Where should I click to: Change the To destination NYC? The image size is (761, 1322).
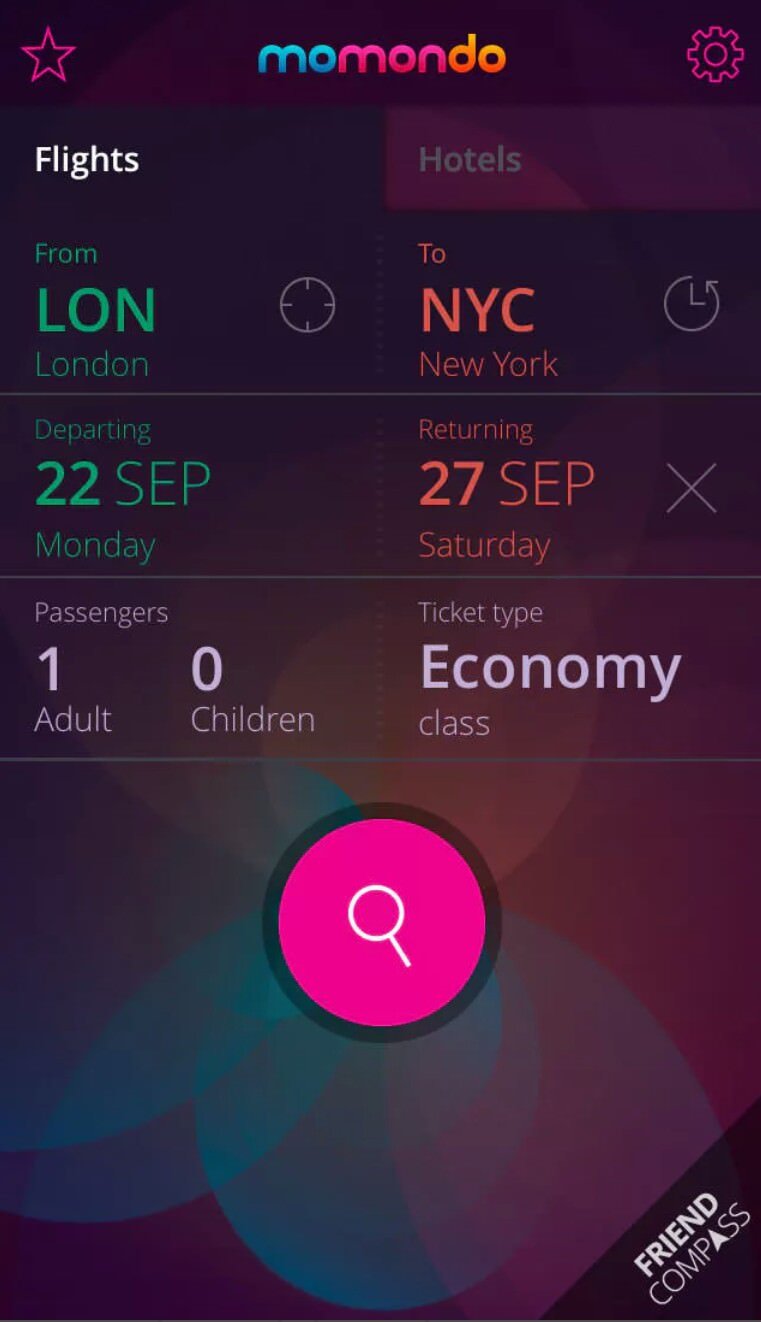click(478, 311)
